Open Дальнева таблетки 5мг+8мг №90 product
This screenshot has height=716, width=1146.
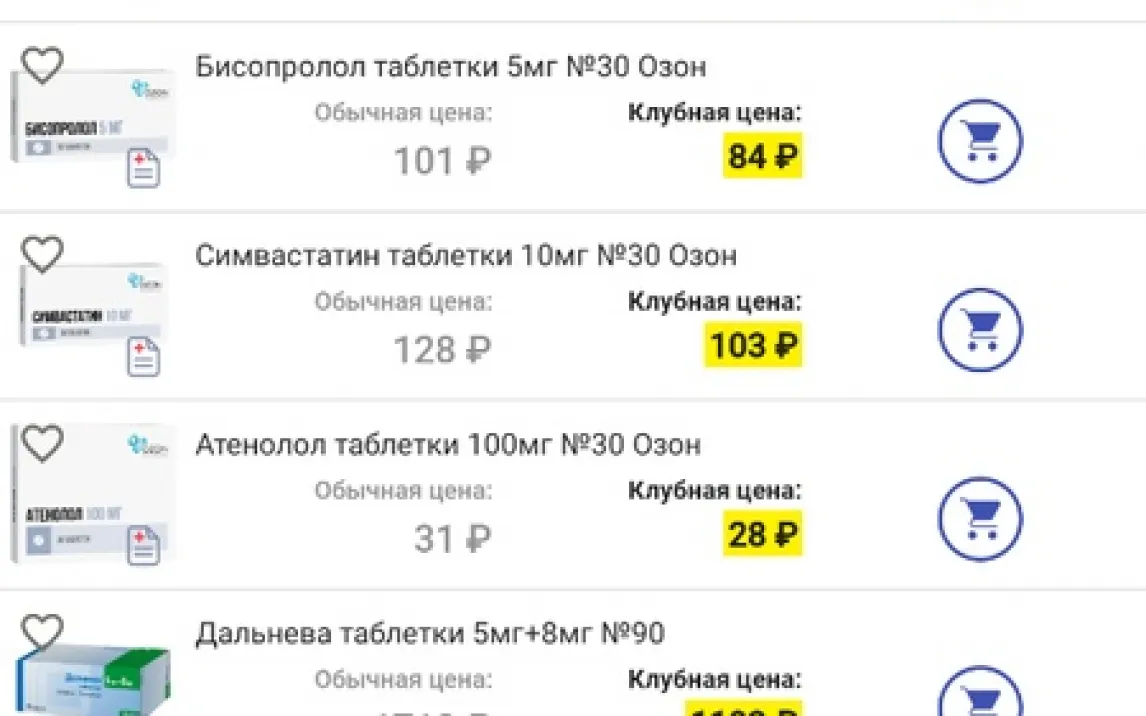coord(430,633)
